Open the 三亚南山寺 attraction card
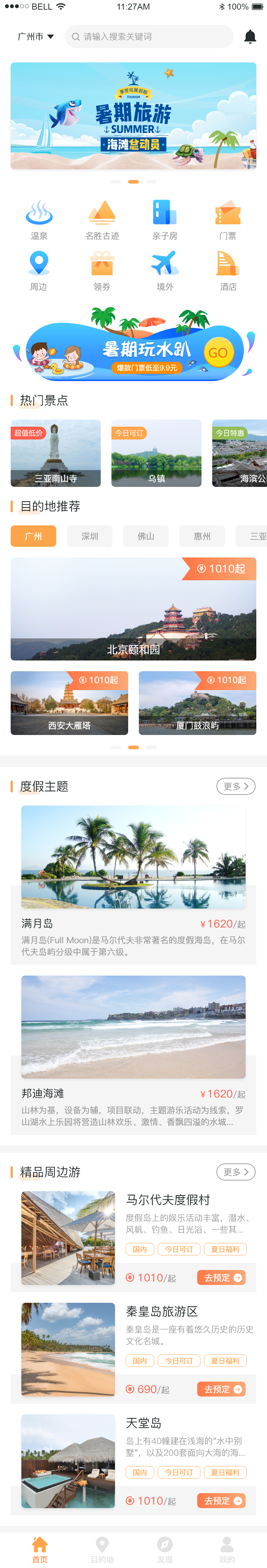The image size is (267, 1568). click(55, 453)
